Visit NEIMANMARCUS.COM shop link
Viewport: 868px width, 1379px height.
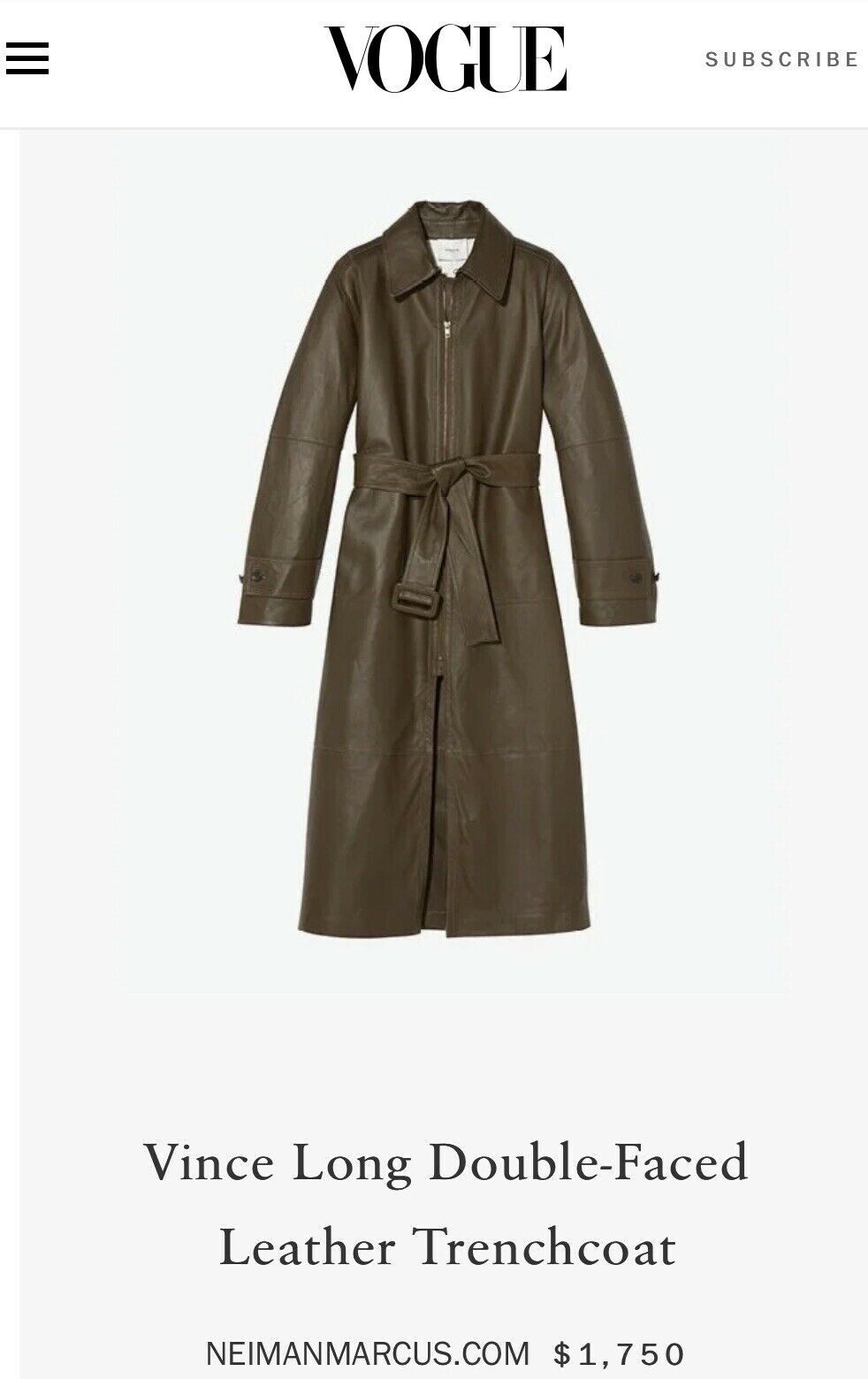coord(368,1353)
